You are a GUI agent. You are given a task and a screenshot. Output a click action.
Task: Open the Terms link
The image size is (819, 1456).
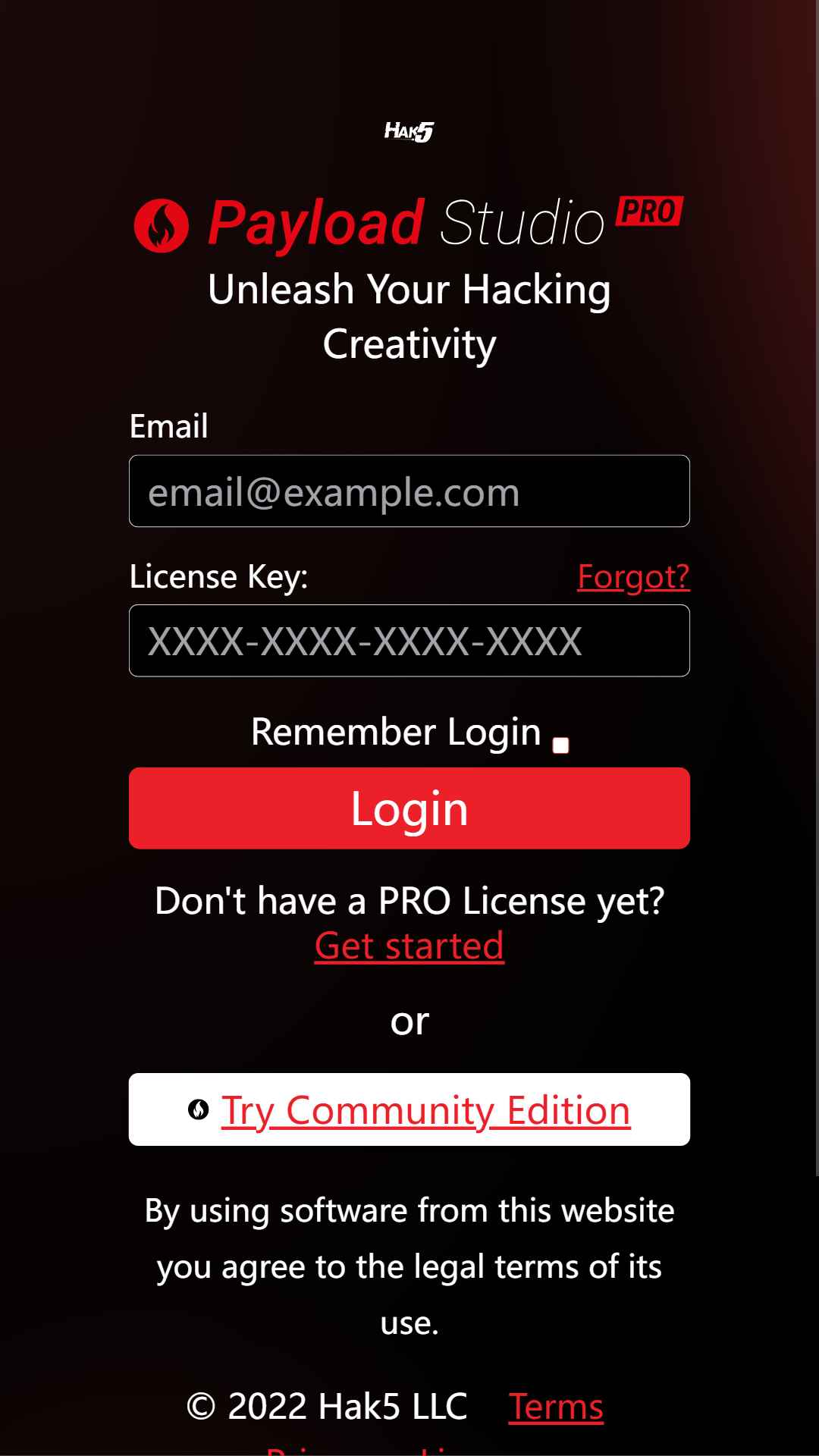(556, 1407)
